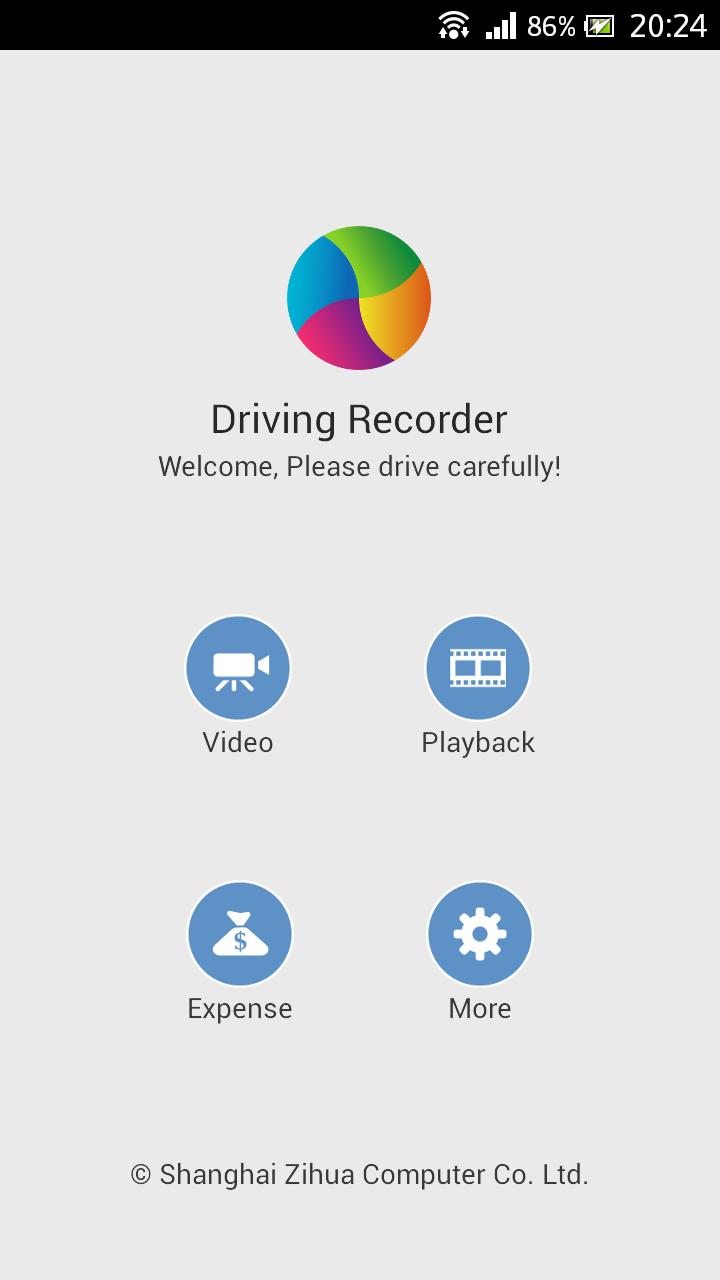The image size is (720, 1280).
Task: Open the Video recording camera icon
Action: 238,667
